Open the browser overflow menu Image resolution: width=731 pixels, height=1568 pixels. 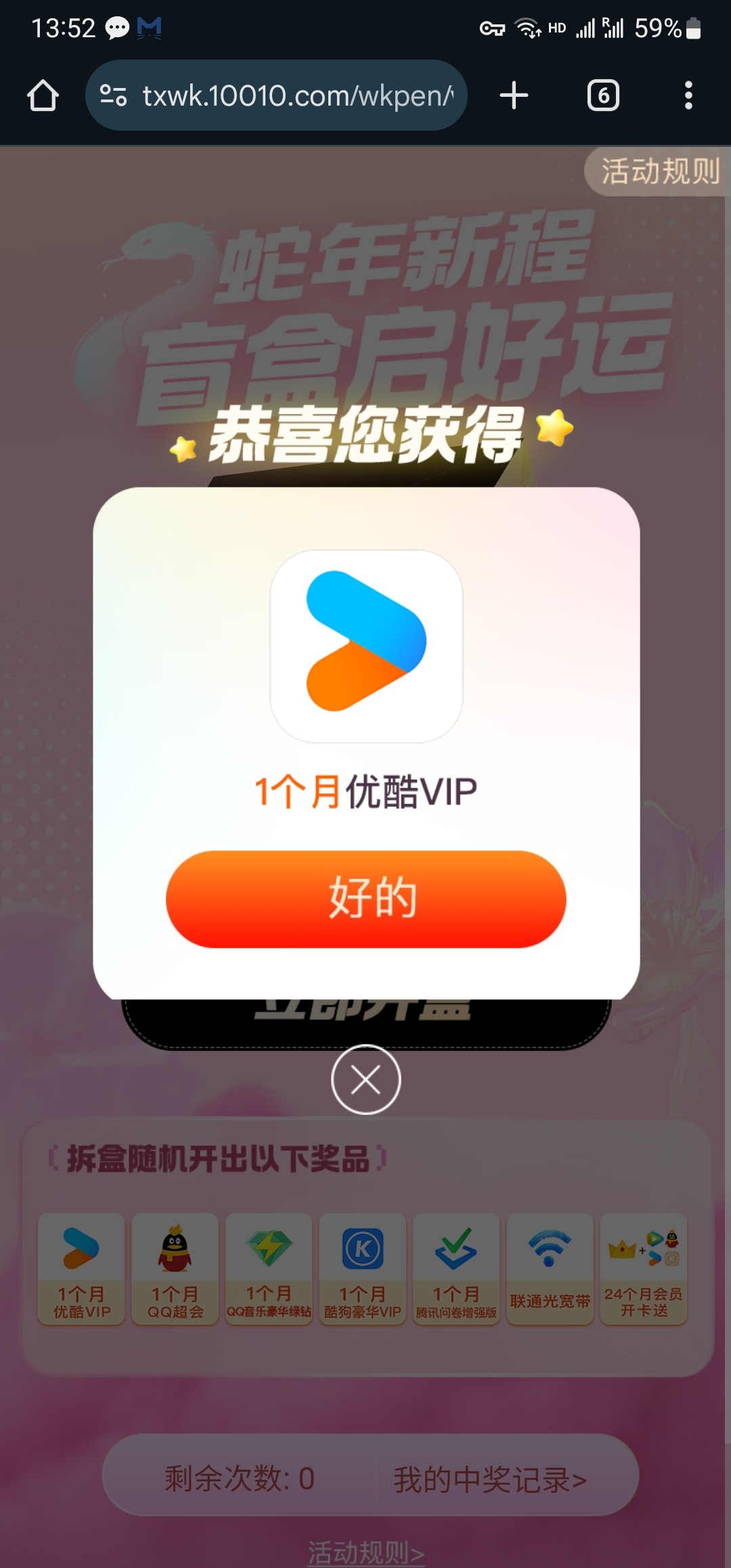pyautogui.click(x=688, y=95)
